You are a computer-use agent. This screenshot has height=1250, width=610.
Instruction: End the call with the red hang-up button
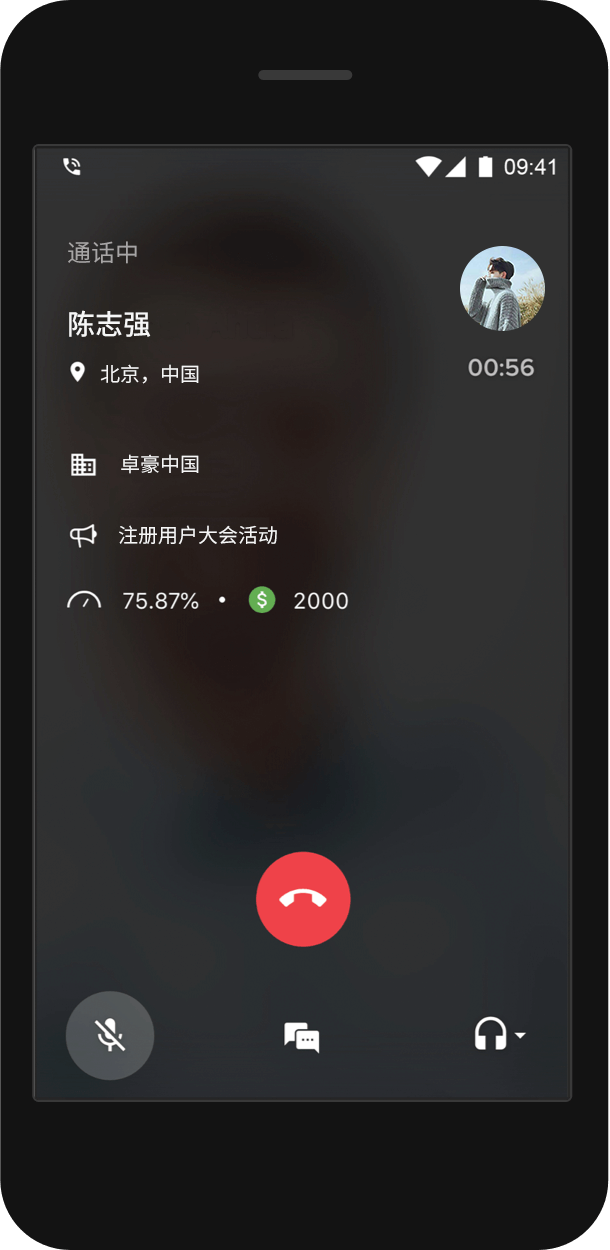click(303, 899)
